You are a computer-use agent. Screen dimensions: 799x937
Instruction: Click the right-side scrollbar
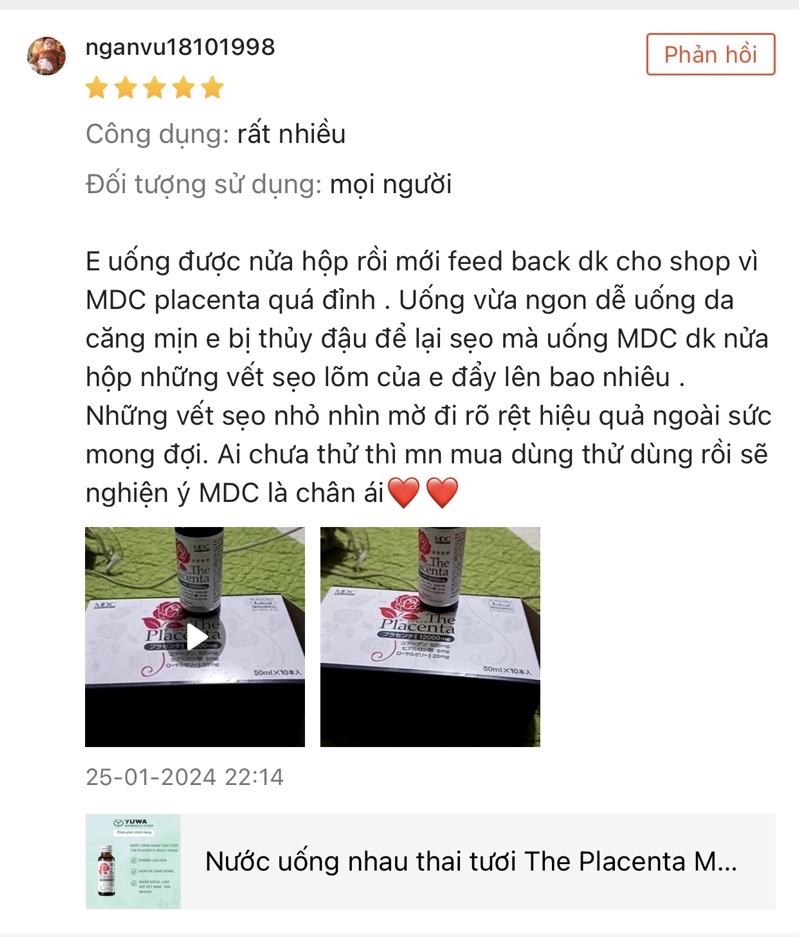pos(793,468)
